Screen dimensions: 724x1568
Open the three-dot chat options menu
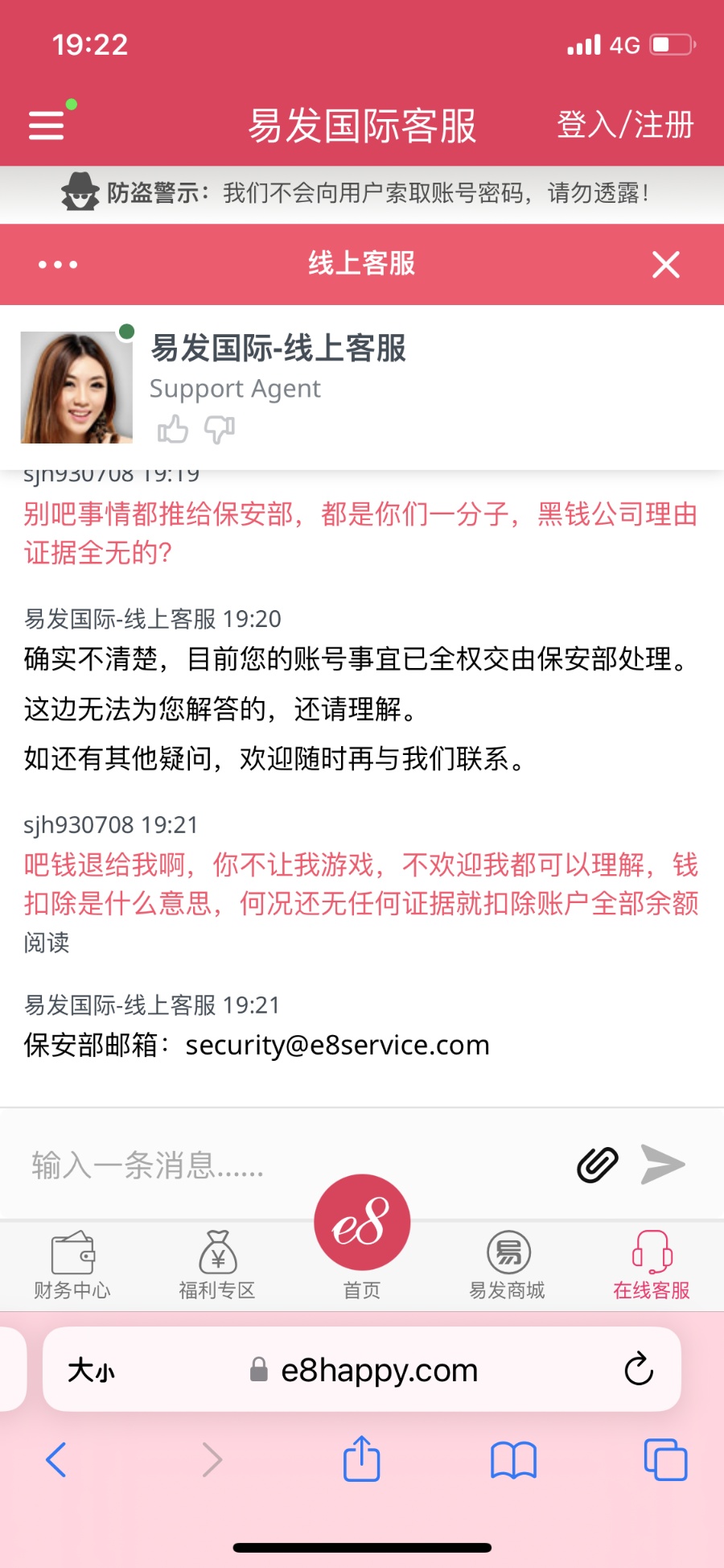[58, 264]
